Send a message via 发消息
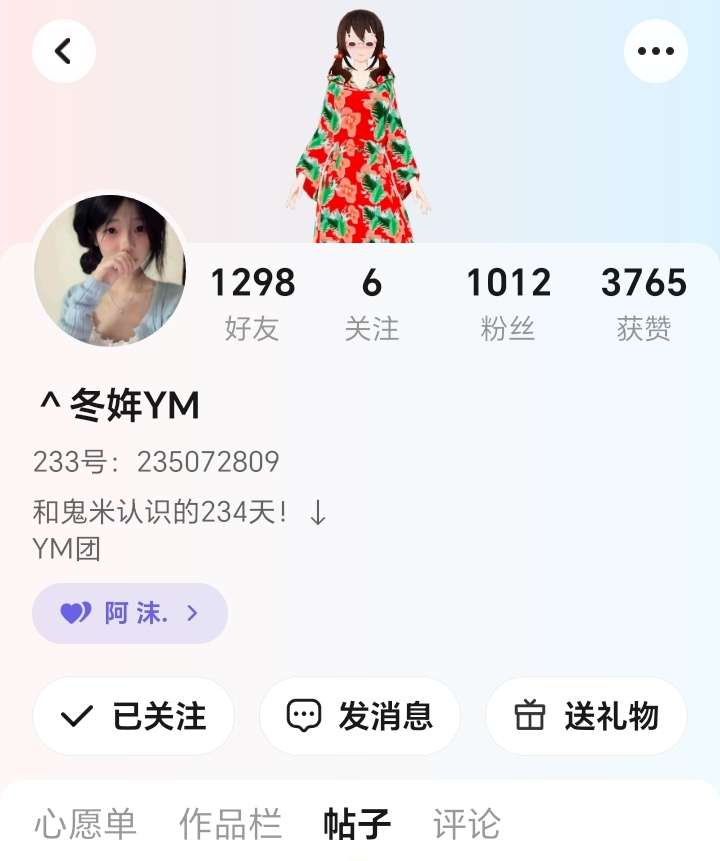Screen dimensions: 720x861 tap(360, 716)
